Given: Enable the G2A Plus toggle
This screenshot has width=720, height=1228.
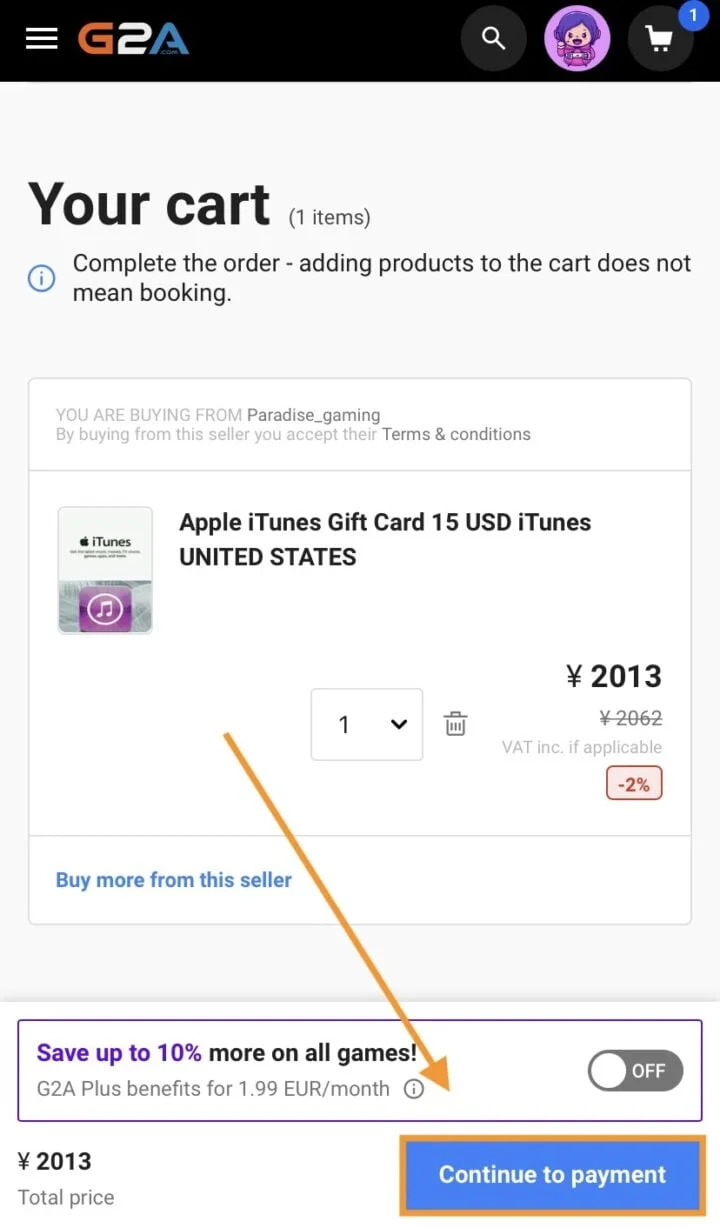Looking at the screenshot, I should click(x=635, y=1071).
